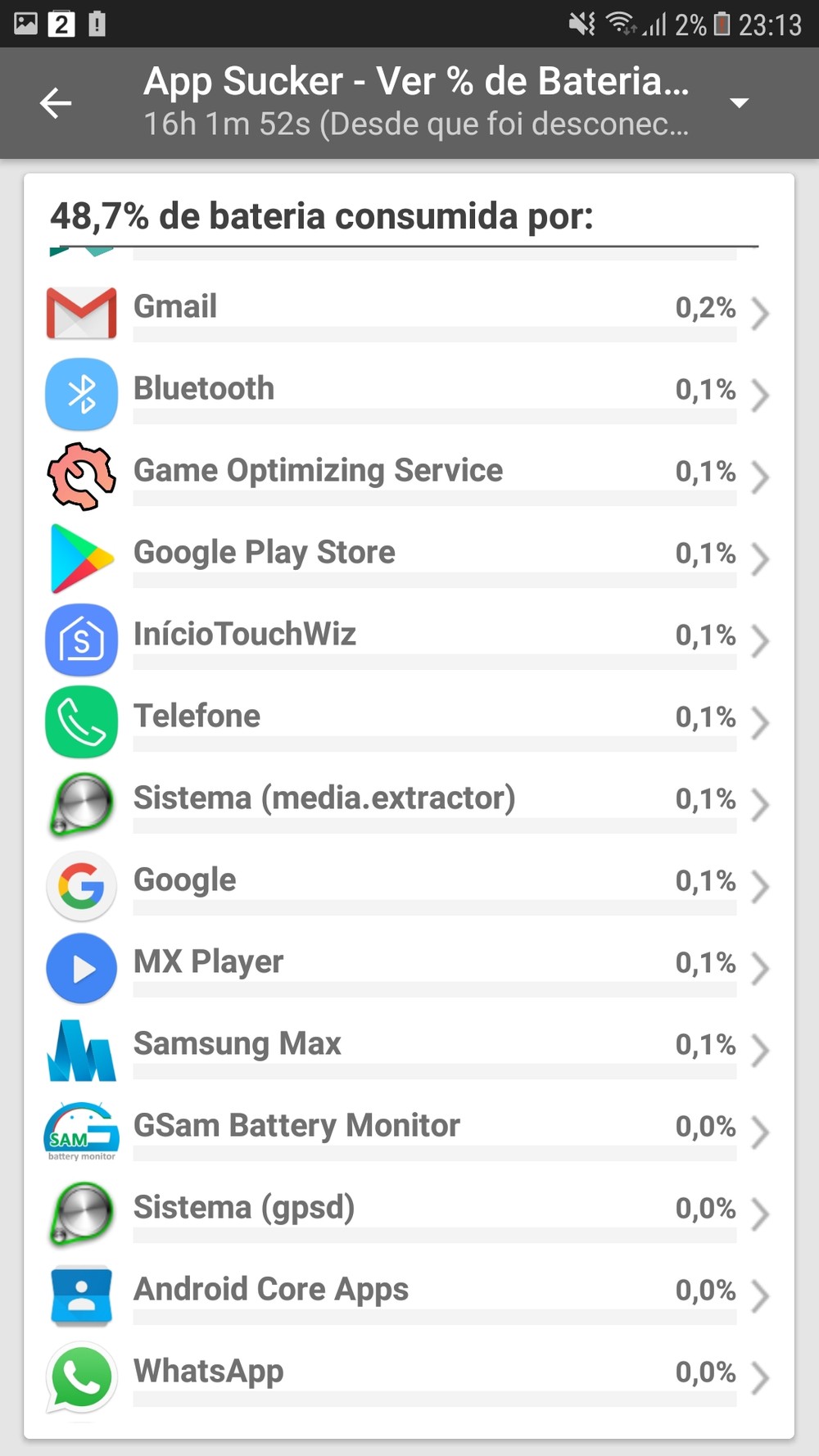Open GSam Battery Monitor entry
819x1456 pixels.
click(408, 1130)
